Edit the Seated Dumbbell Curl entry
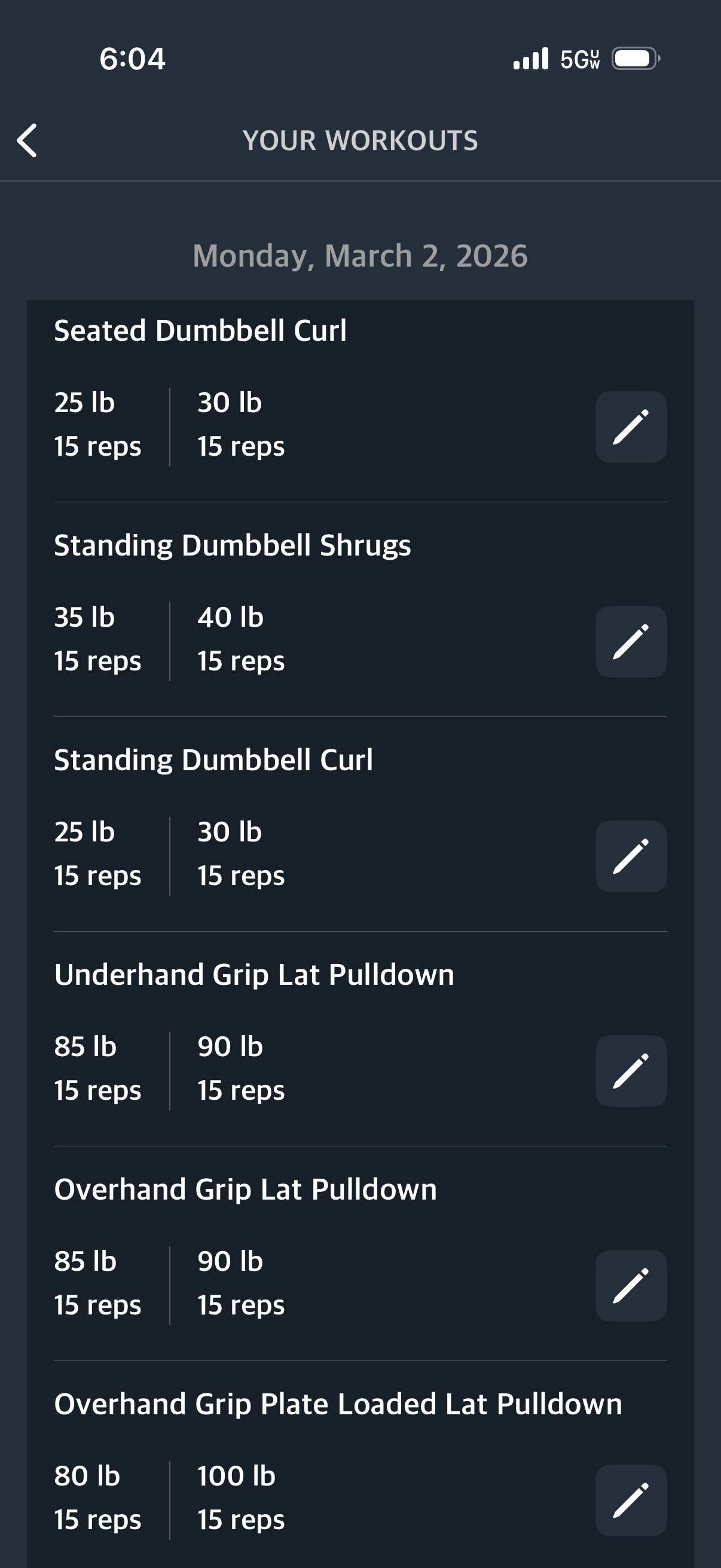Screen dimensions: 721x1568 [630, 428]
